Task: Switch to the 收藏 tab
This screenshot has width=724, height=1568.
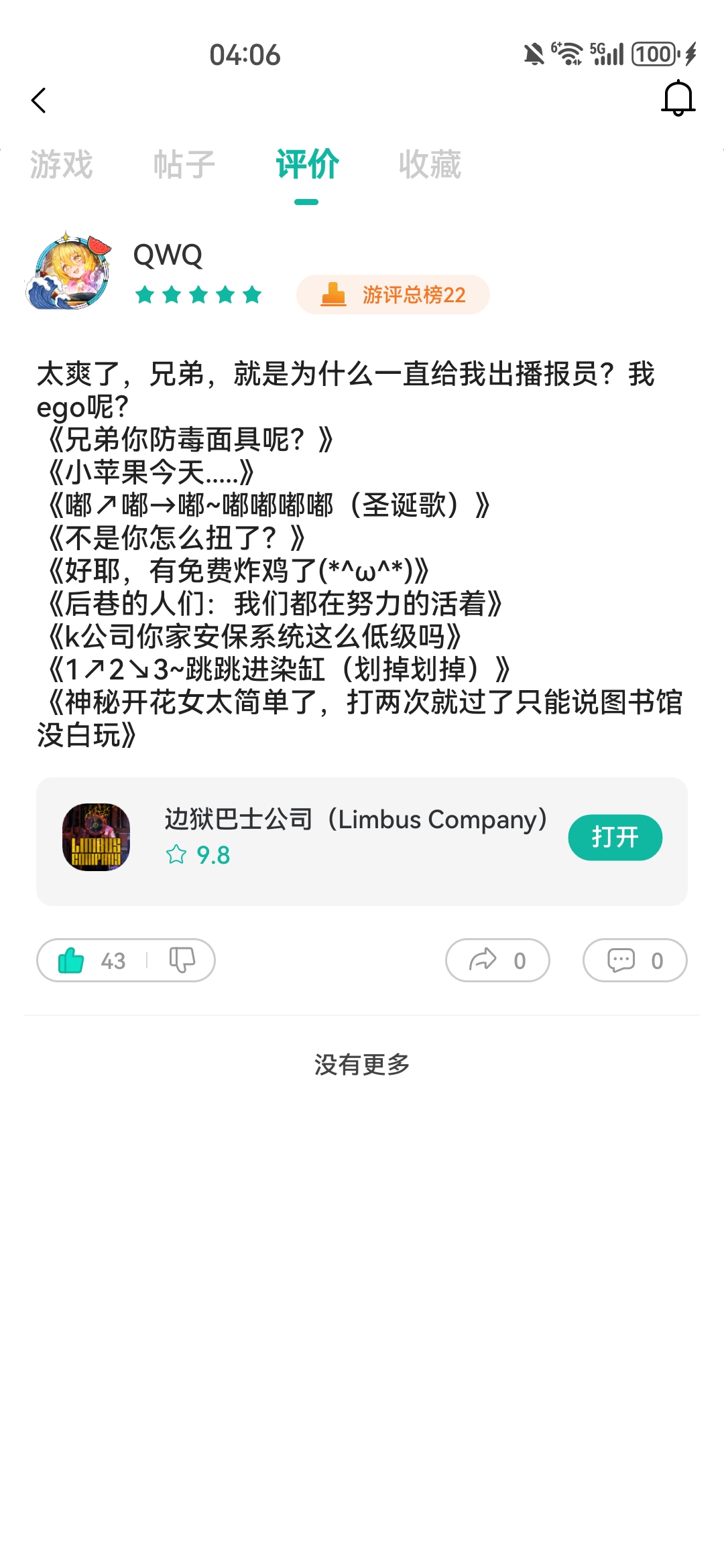Action: 430,164
